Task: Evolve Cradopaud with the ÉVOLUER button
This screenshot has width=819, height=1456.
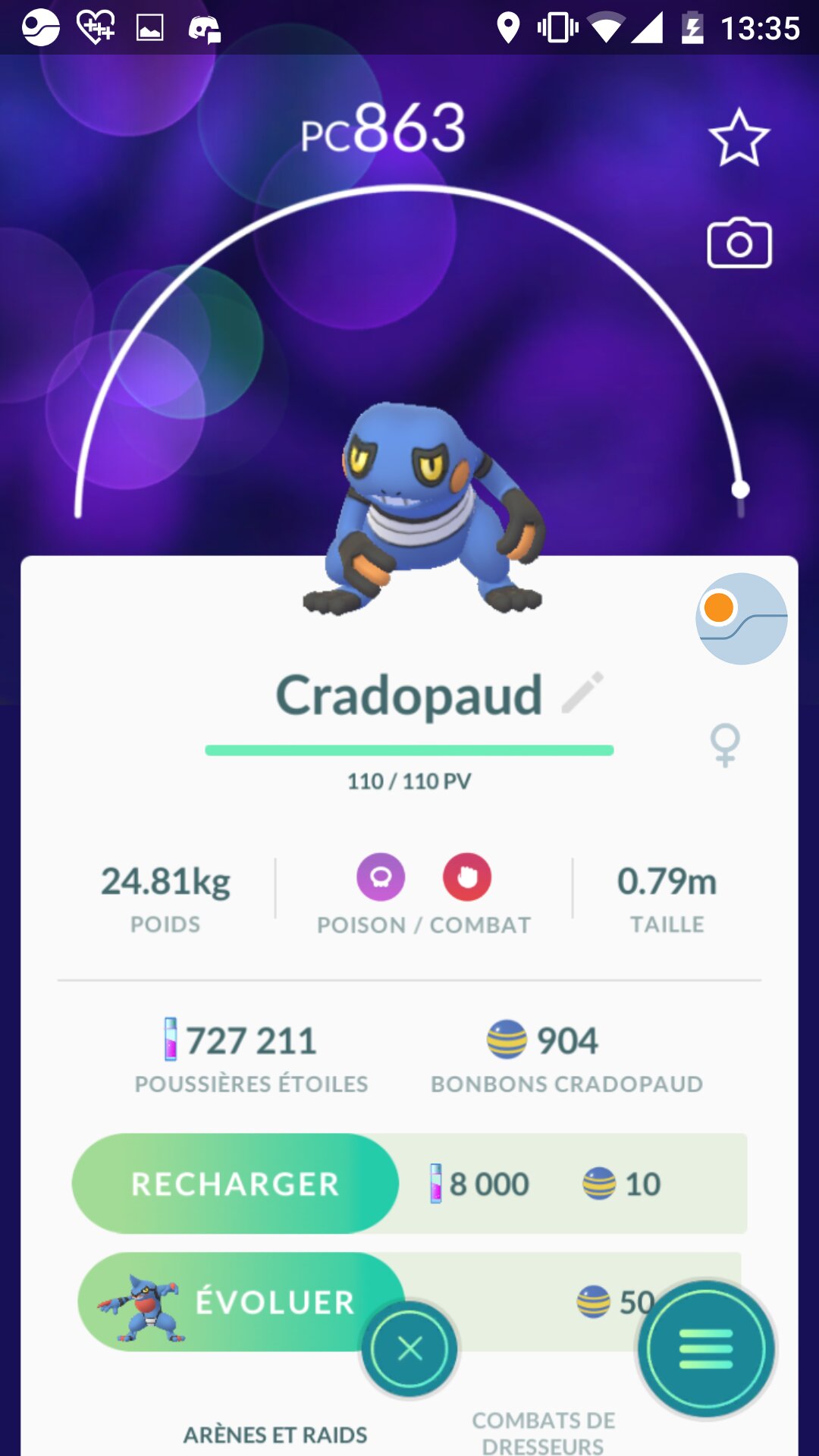Action: pos(241,1301)
